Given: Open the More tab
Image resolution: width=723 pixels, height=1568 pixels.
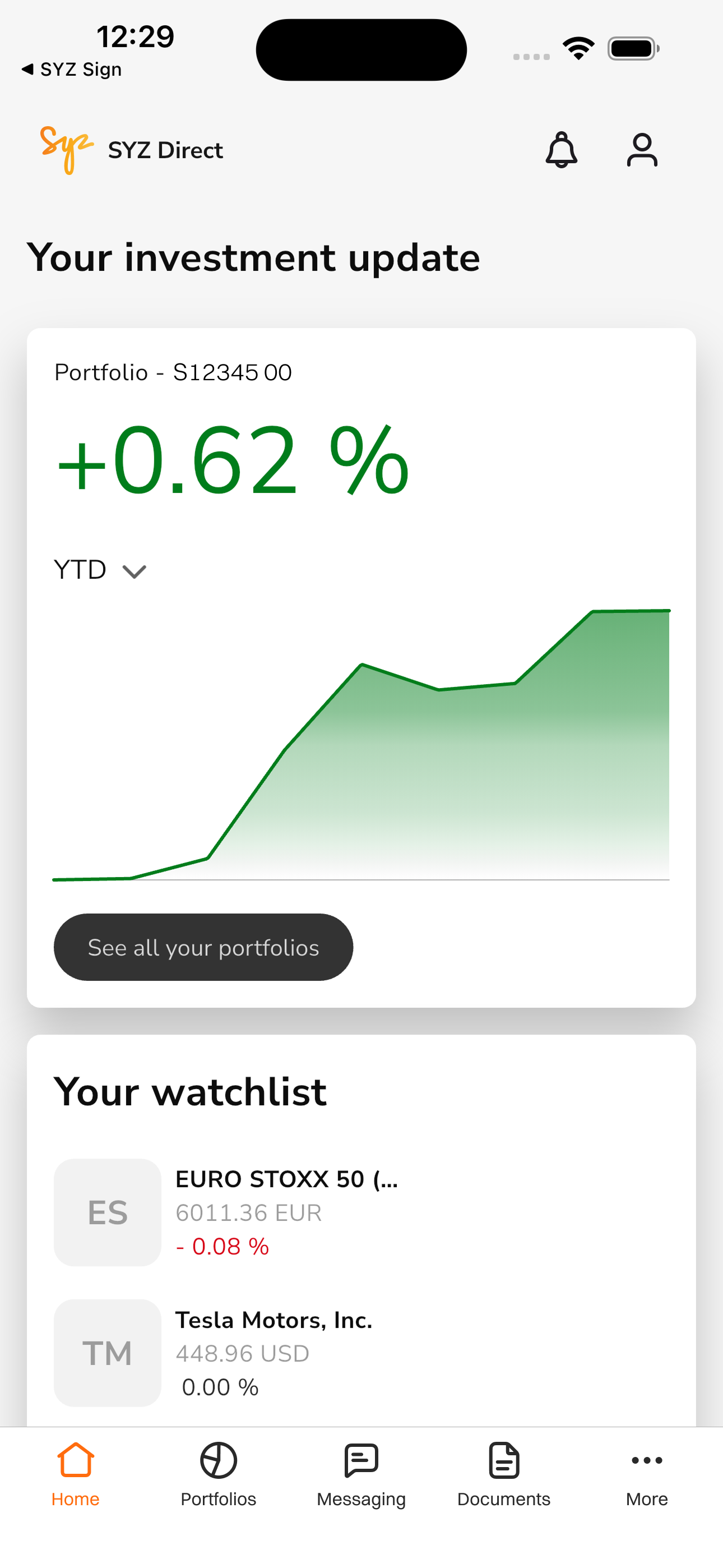Looking at the screenshot, I should click(x=647, y=1474).
